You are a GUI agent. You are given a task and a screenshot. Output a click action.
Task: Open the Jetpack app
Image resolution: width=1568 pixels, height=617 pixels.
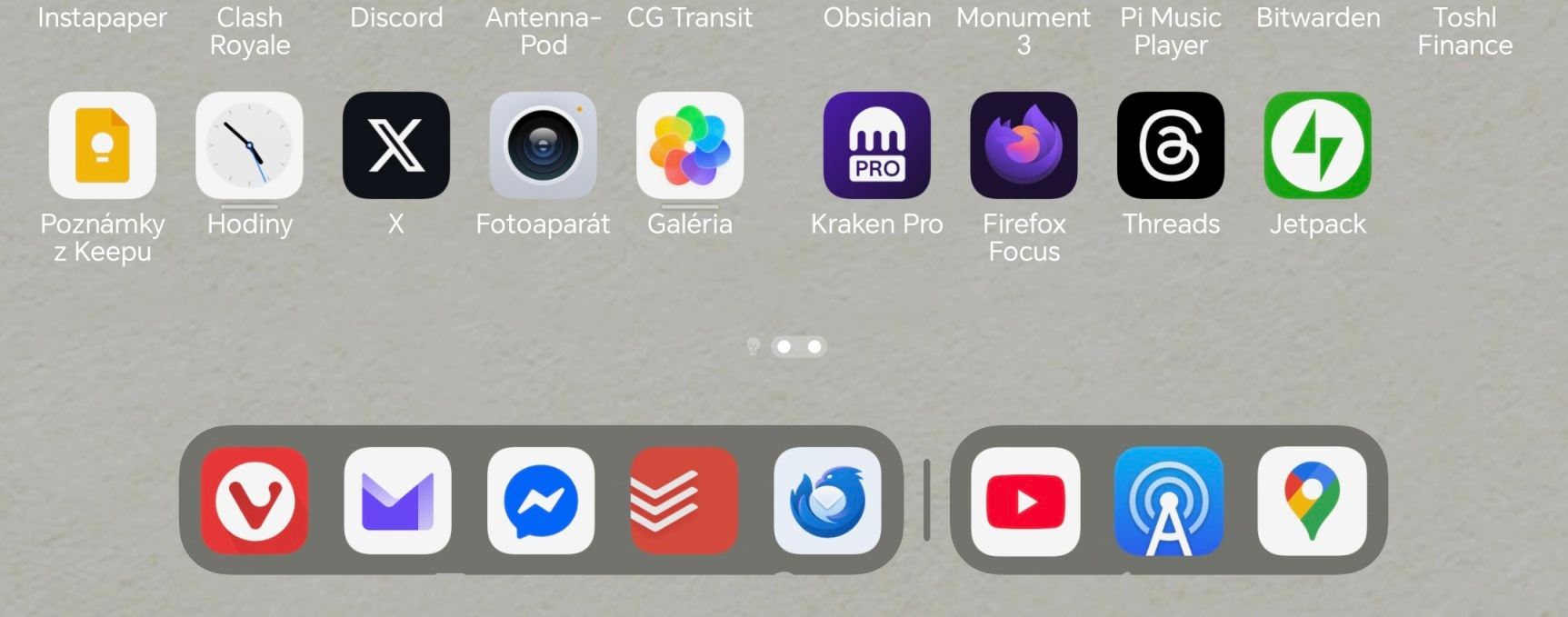coord(1317,145)
